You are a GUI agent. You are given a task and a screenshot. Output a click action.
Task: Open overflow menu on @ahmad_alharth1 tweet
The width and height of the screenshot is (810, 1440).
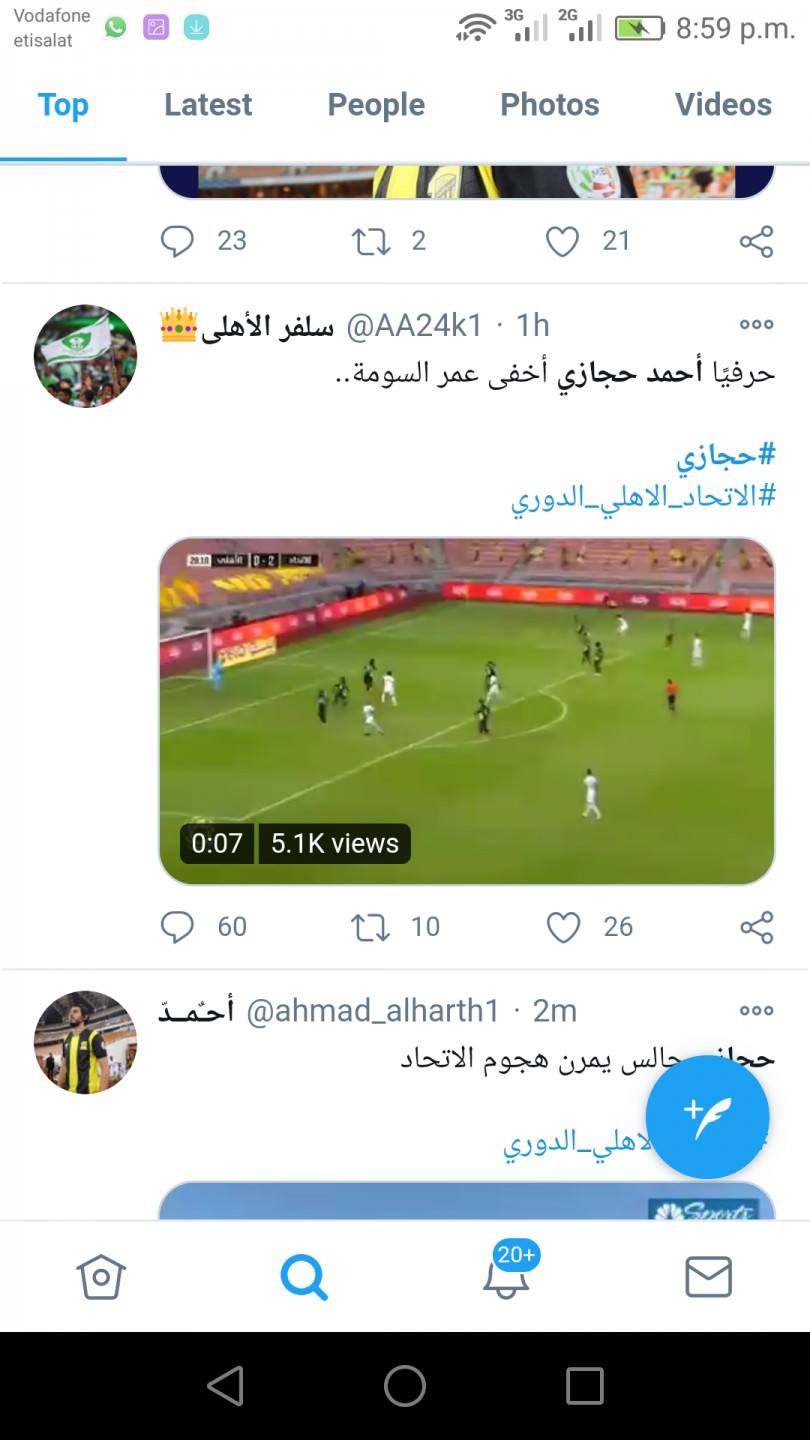[757, 1010]
